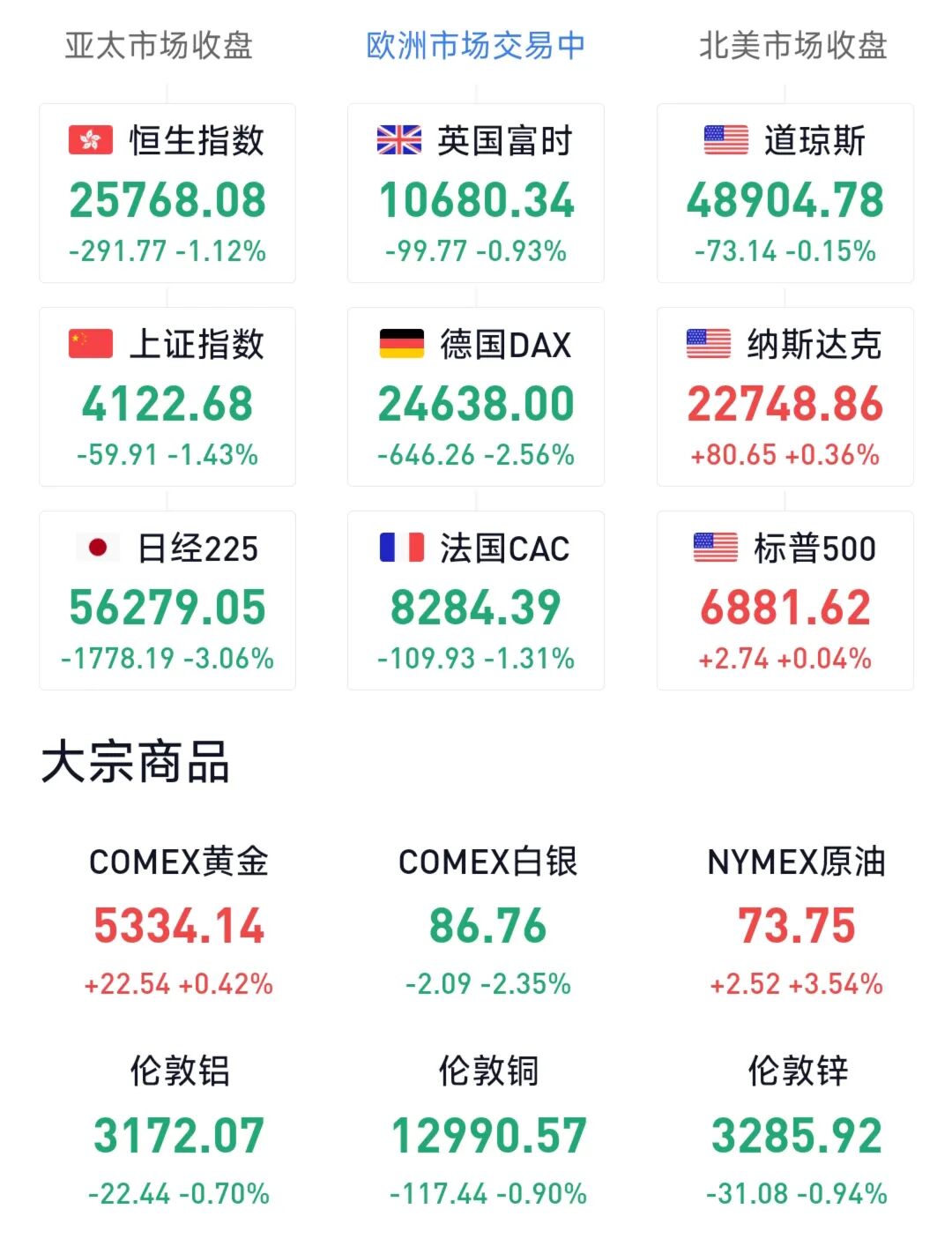Open the 英国富时 index card

[x=476, y=194]
